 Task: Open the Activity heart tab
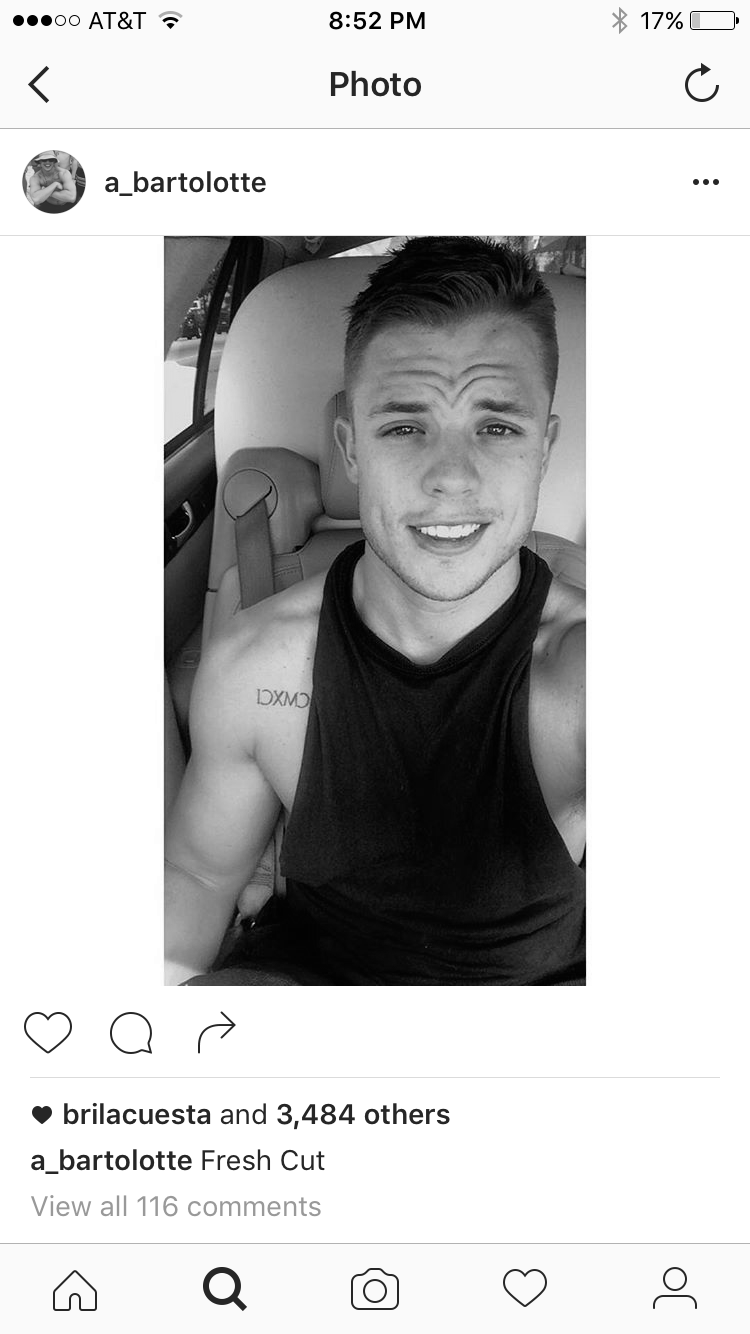point(525,1289)
